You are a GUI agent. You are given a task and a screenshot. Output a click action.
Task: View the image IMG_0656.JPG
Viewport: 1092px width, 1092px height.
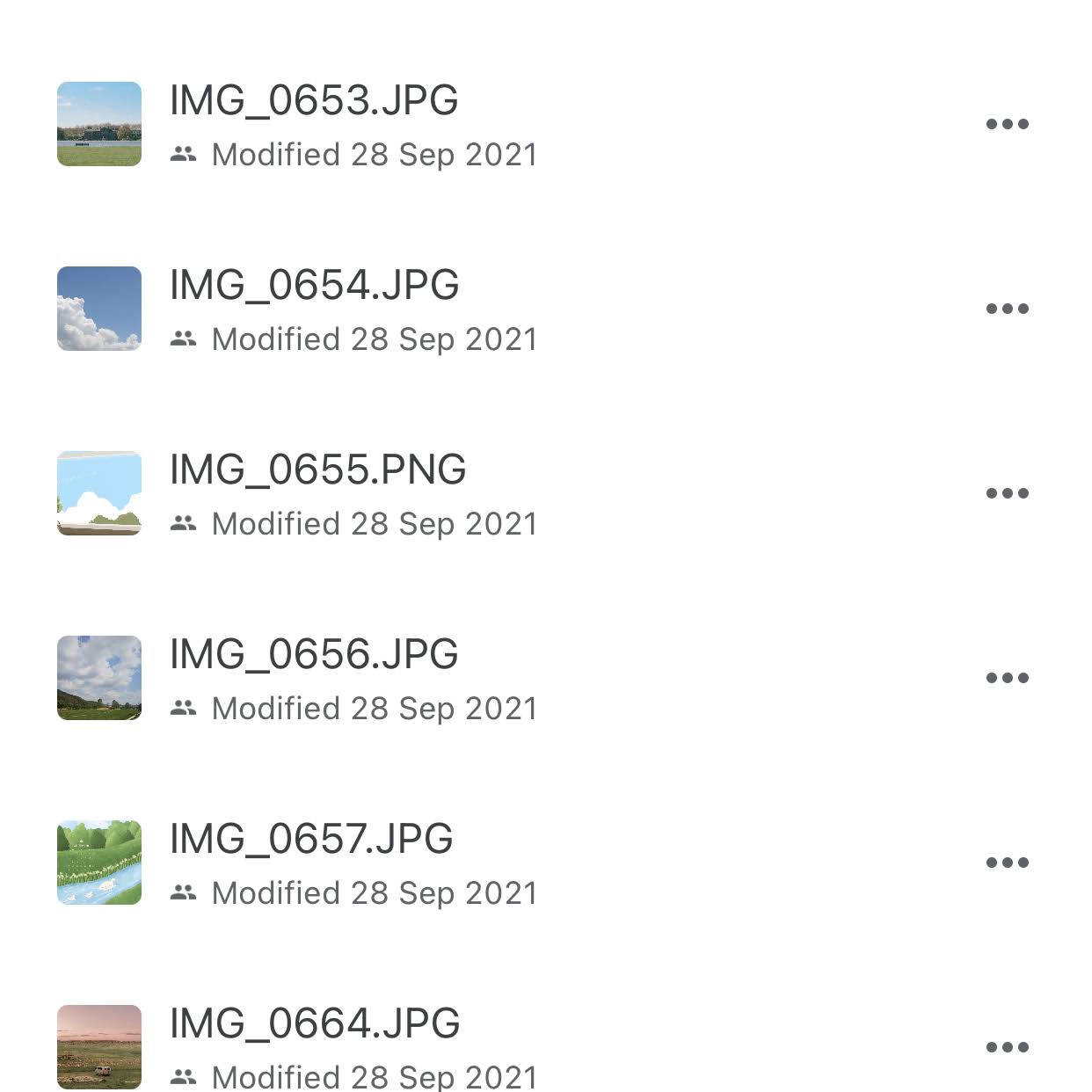[x=314, y=655]
